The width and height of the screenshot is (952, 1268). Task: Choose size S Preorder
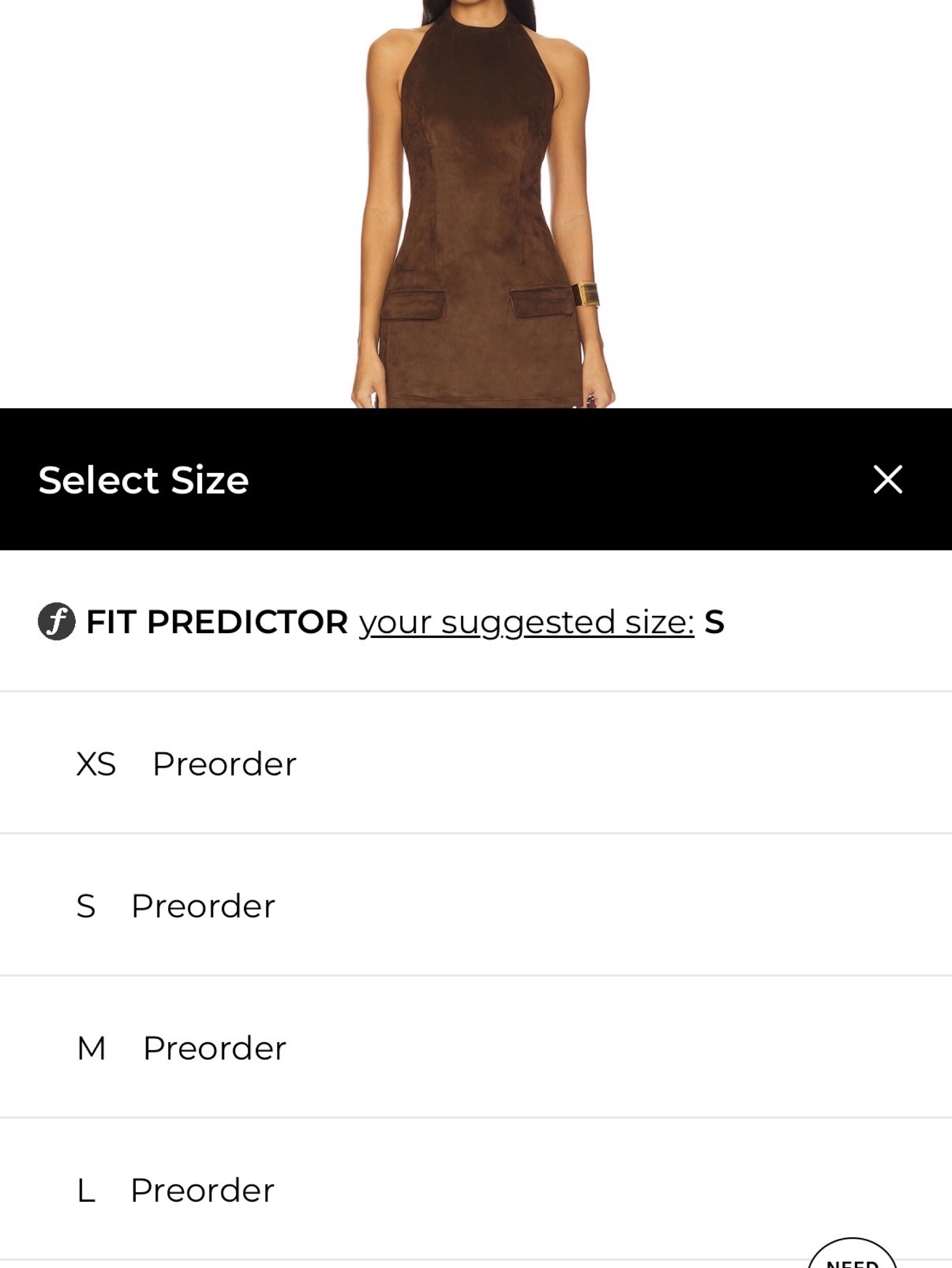pos(475,905)
